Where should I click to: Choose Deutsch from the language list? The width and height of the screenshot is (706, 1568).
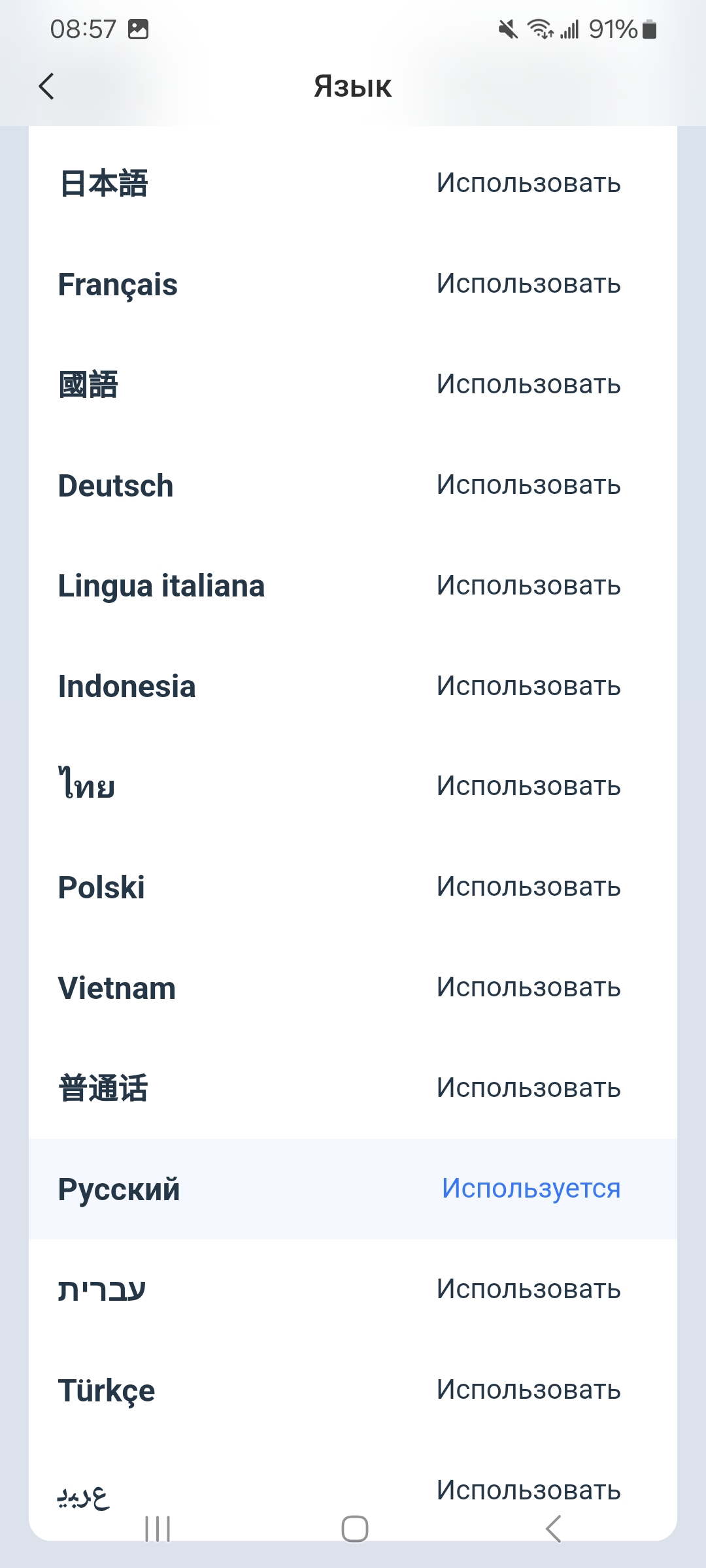(x=353, y=485)
